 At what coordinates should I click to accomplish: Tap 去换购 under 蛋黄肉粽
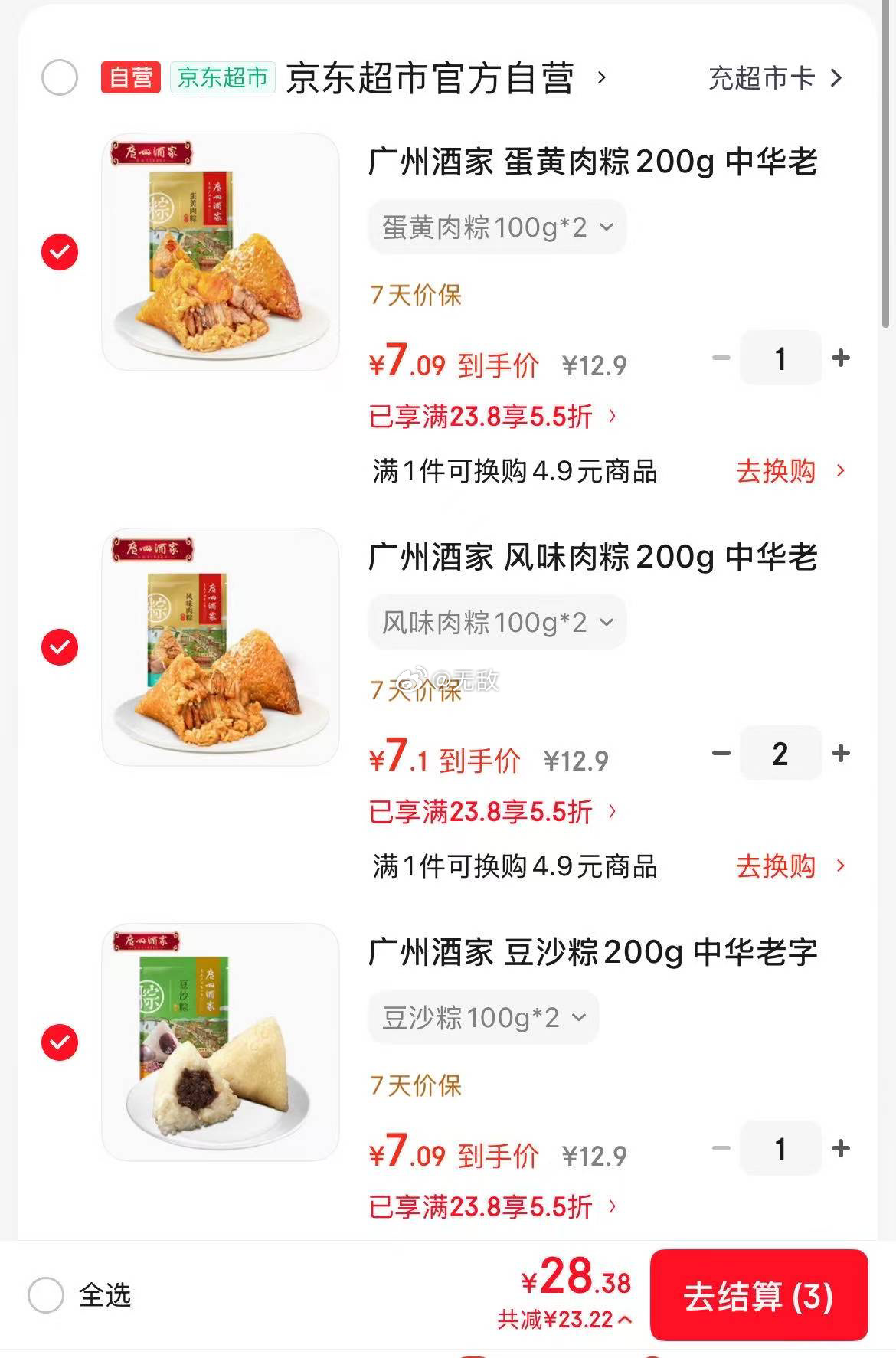pos(789,471)
